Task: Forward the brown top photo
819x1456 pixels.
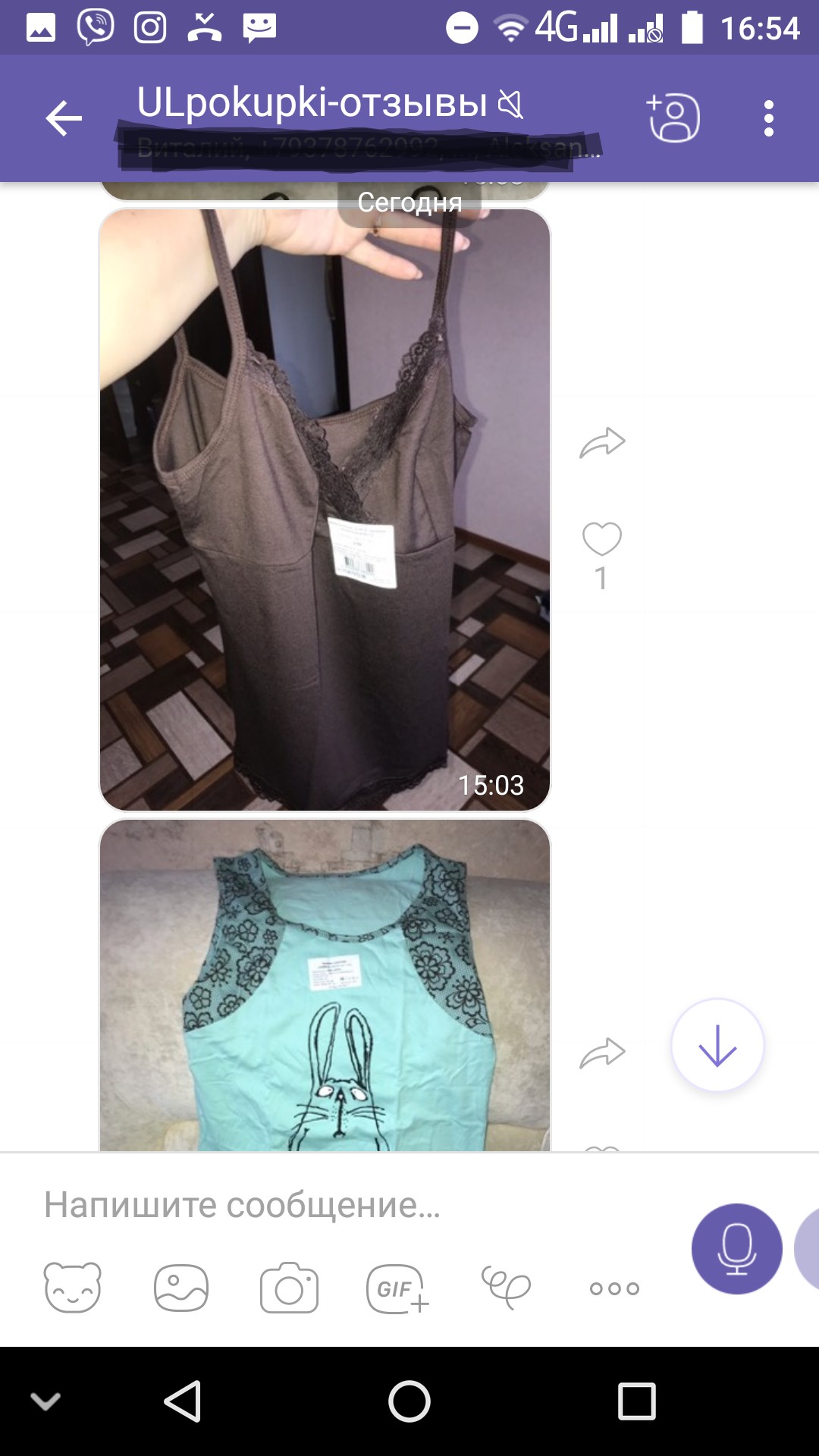Action: tap(602, 443)
